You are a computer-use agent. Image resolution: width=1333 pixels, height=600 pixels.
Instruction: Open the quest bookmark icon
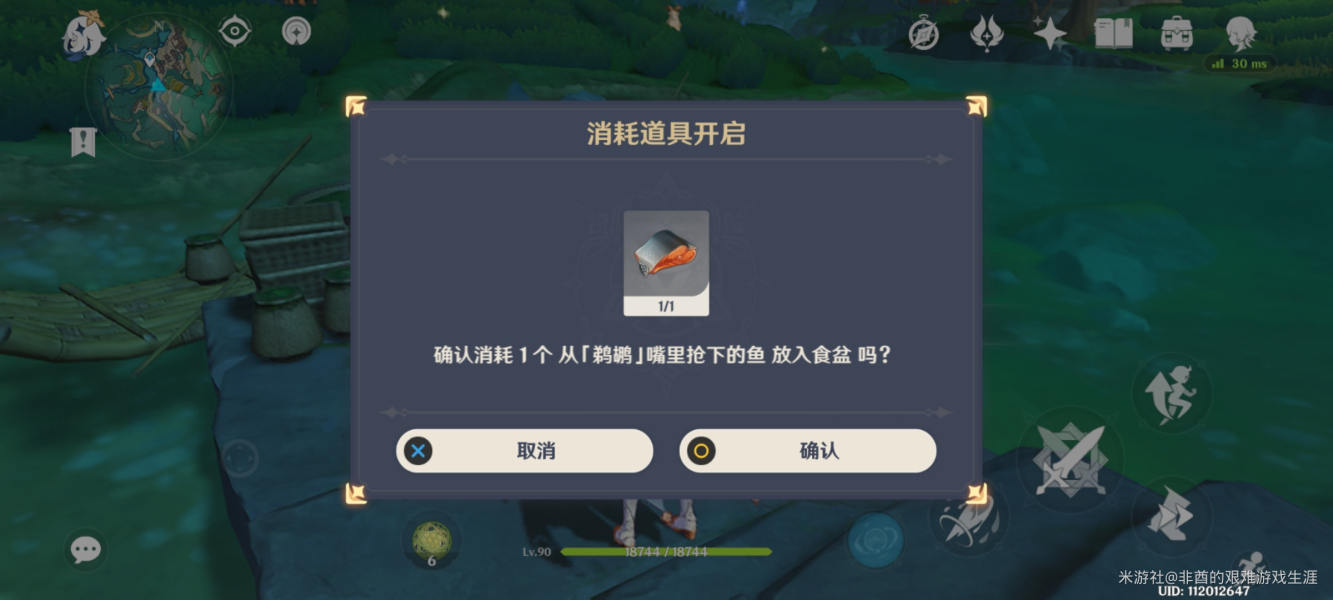[83, 142]
